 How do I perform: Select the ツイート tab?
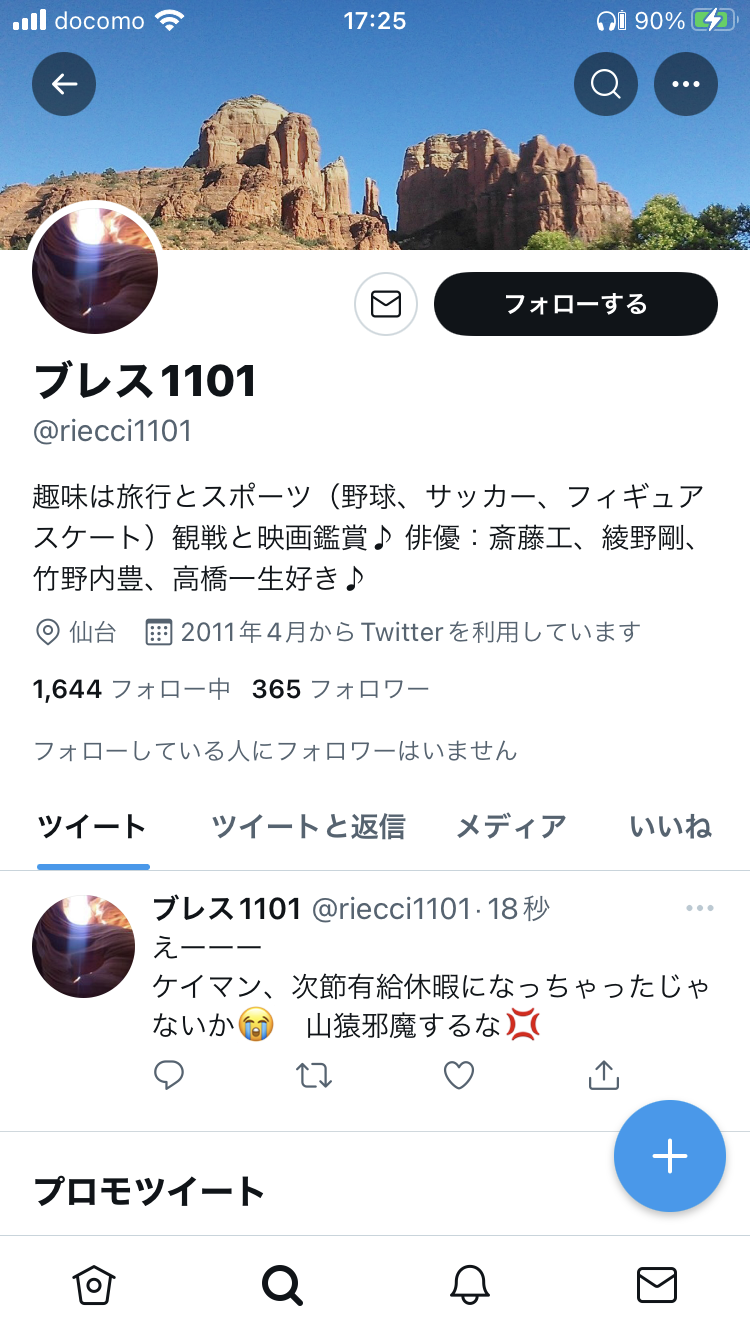[92, 827]
